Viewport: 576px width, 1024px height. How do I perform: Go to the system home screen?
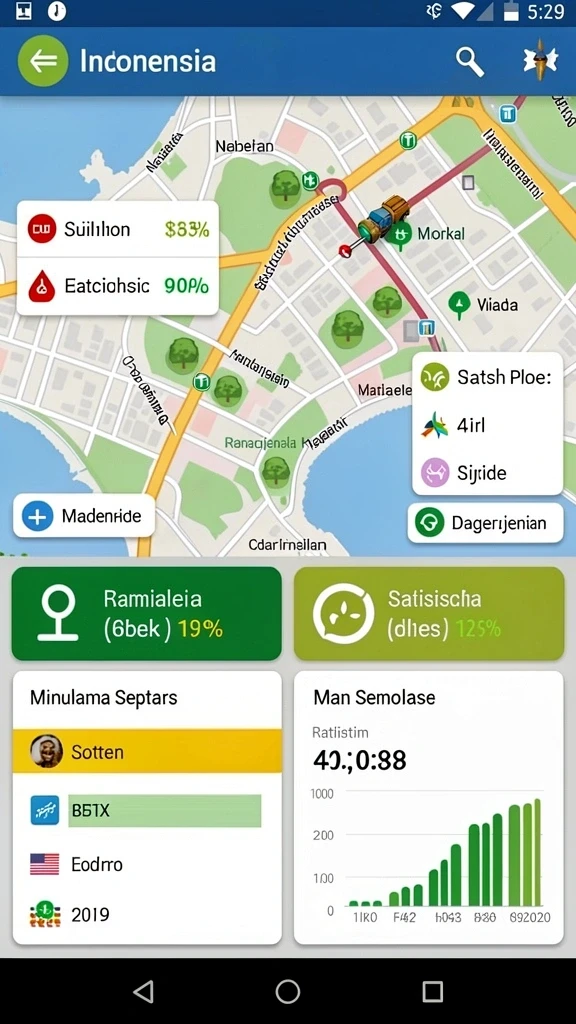(x=288, y=991)
